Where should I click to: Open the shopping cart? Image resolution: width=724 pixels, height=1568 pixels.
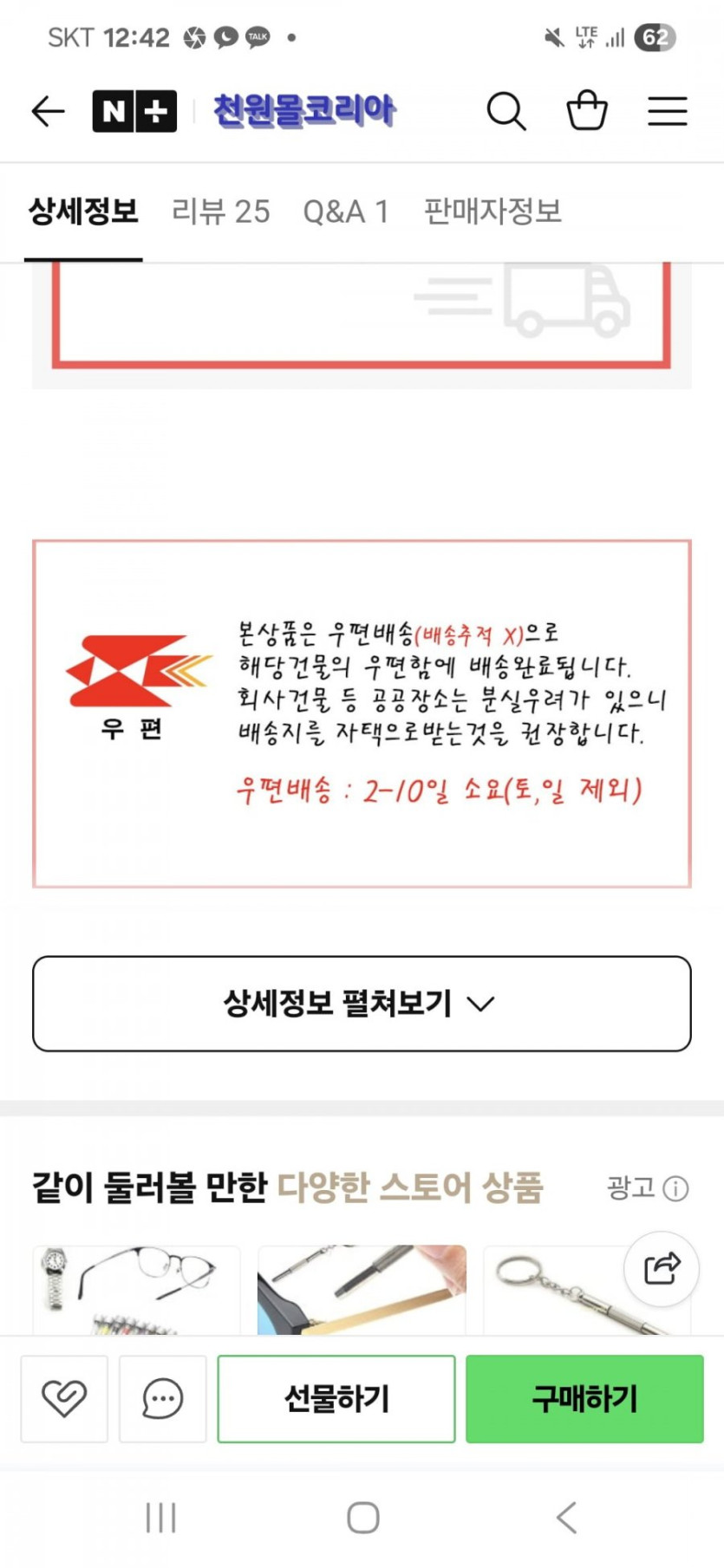point(587,111)
